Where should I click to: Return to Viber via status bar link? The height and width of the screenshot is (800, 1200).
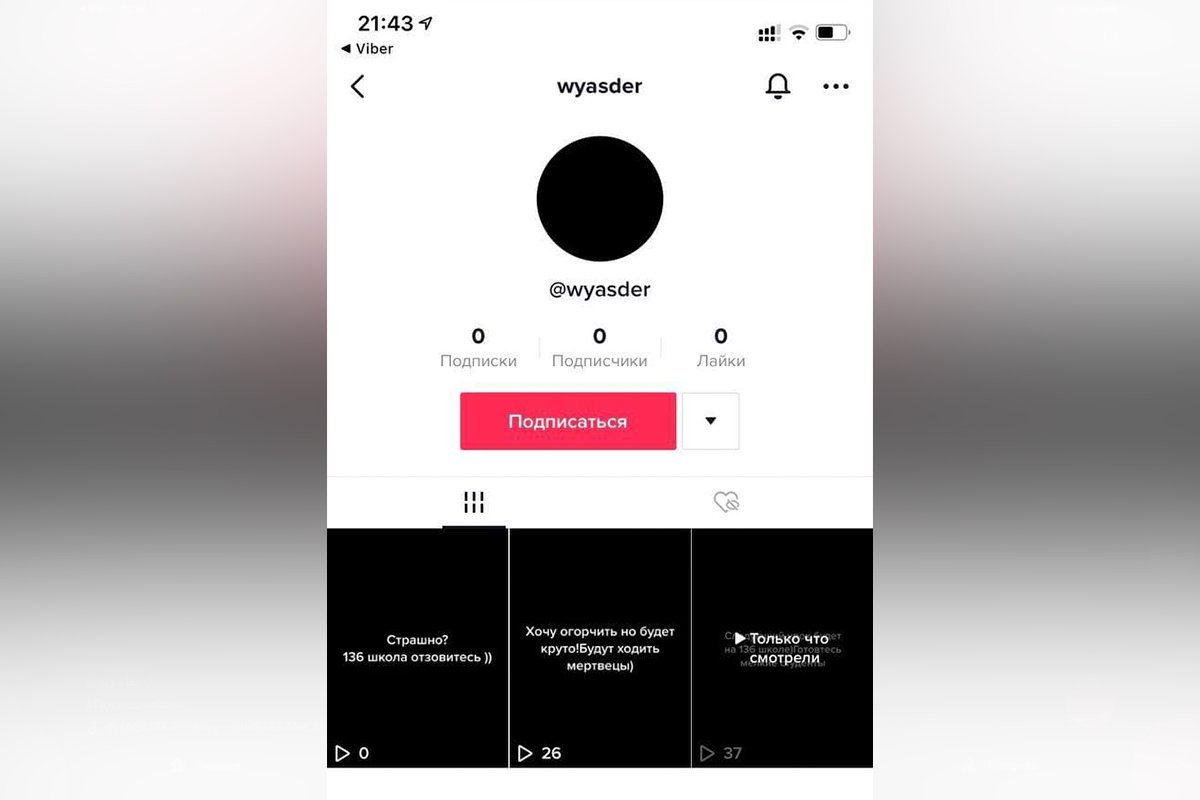point(367,48)
